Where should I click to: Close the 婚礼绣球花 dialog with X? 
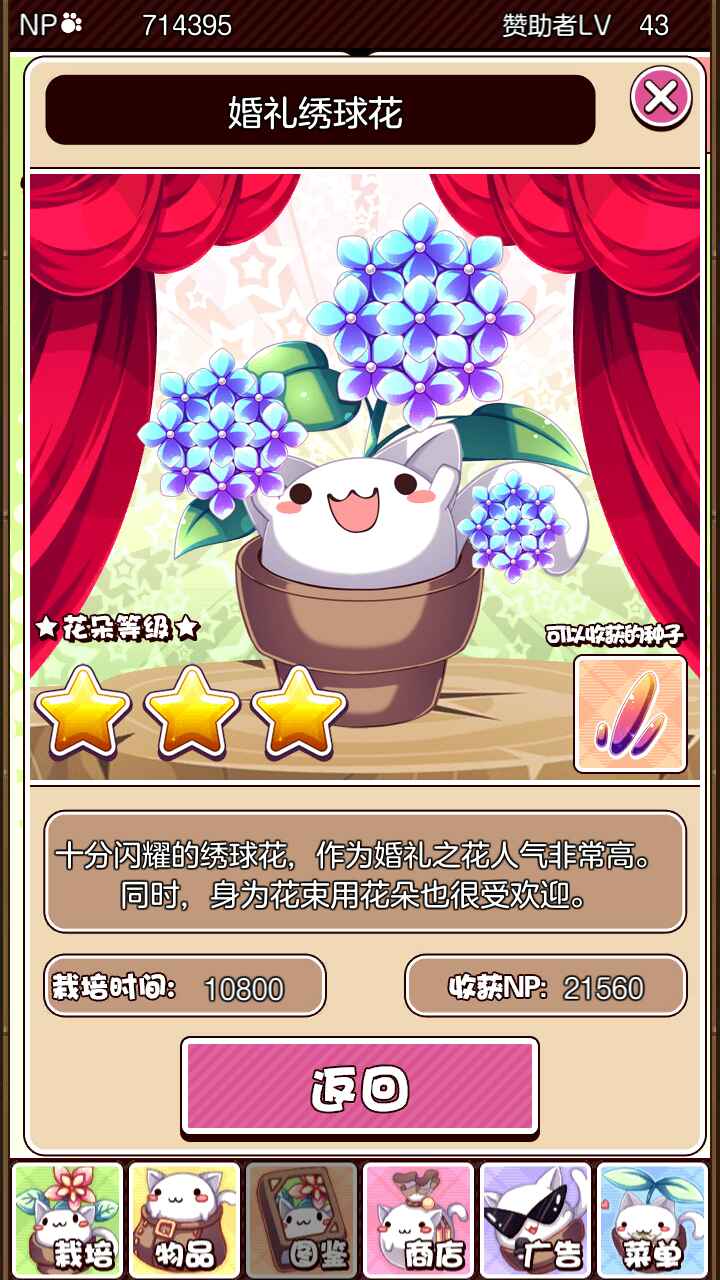[x=660, y=97]
